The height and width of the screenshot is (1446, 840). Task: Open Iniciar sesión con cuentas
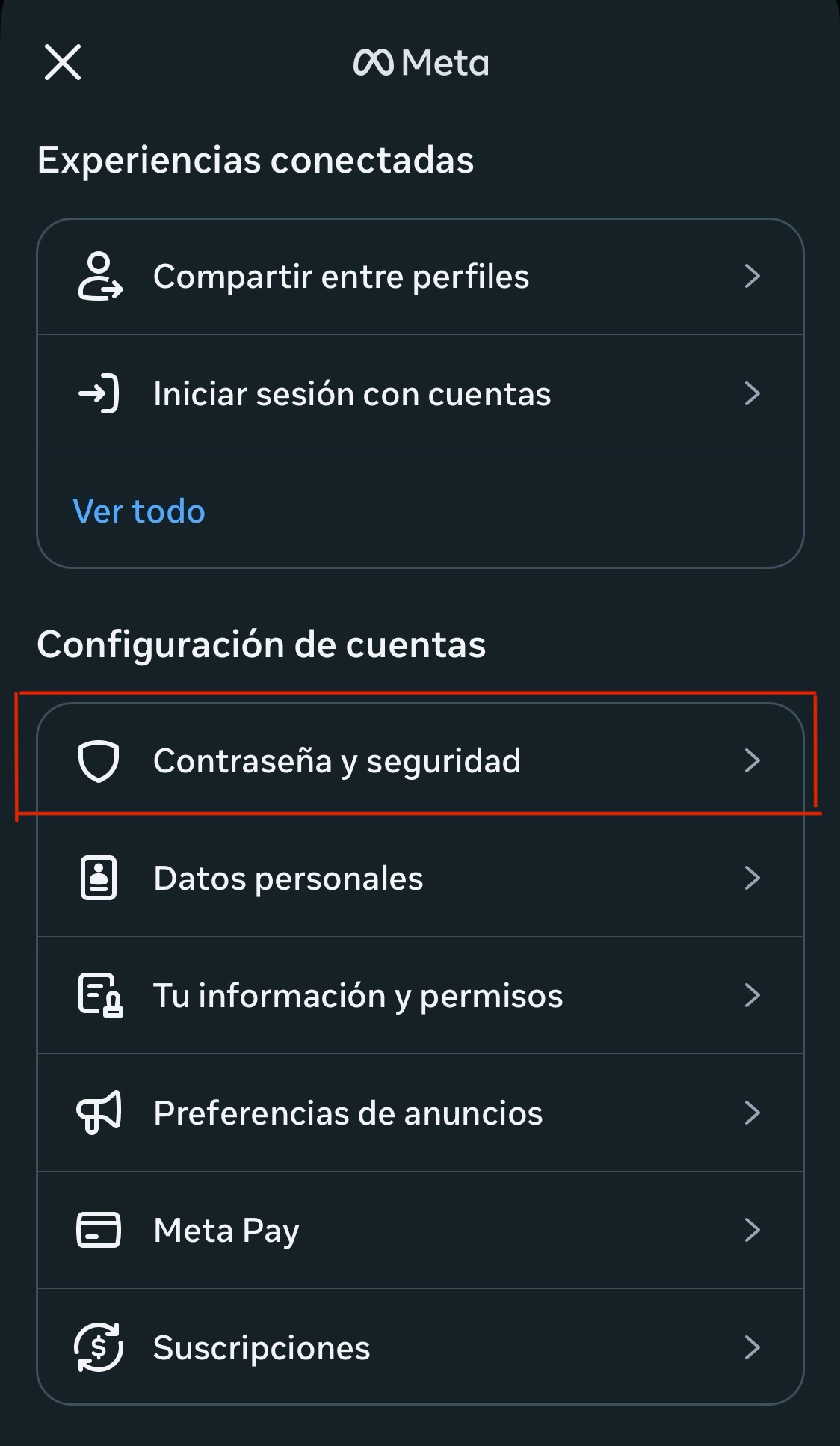click(x=420, y=394)
